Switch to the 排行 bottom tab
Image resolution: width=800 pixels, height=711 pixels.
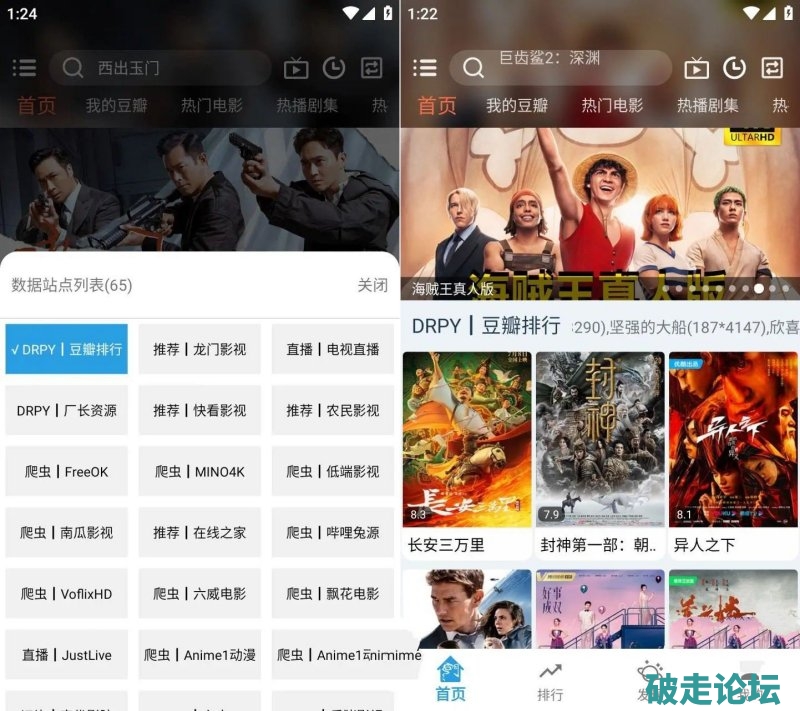(550, 681)
